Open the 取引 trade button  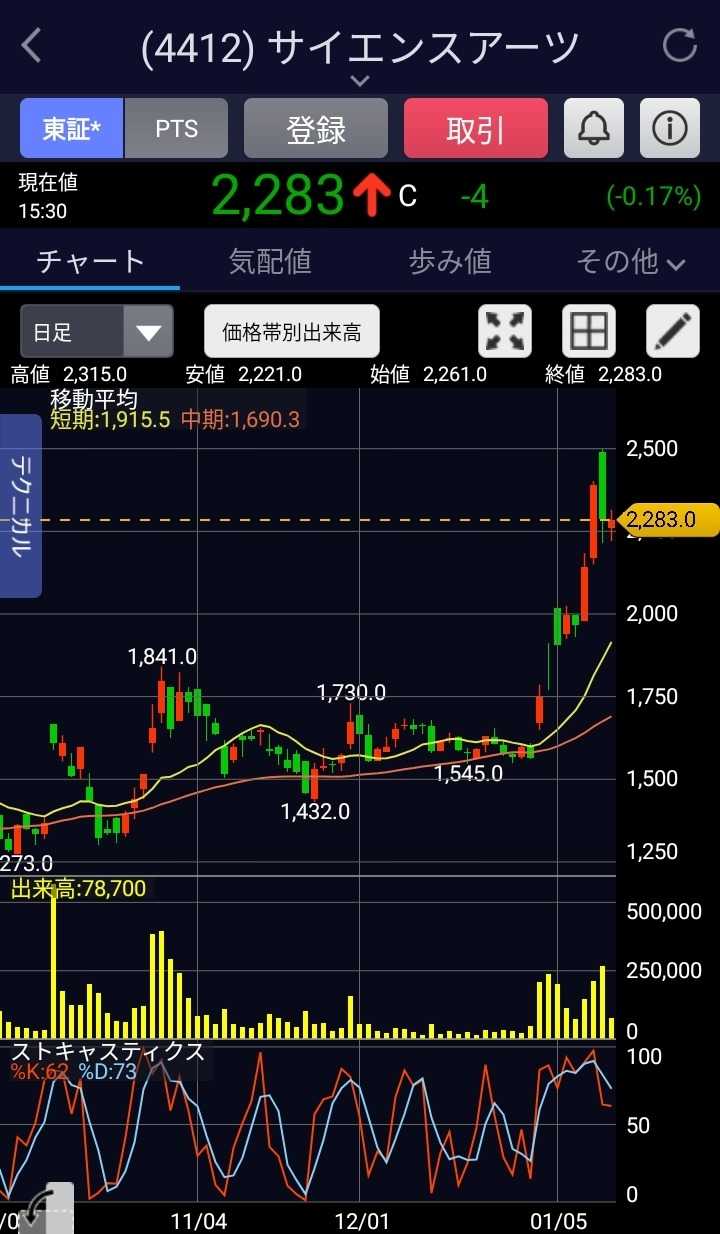475,128
